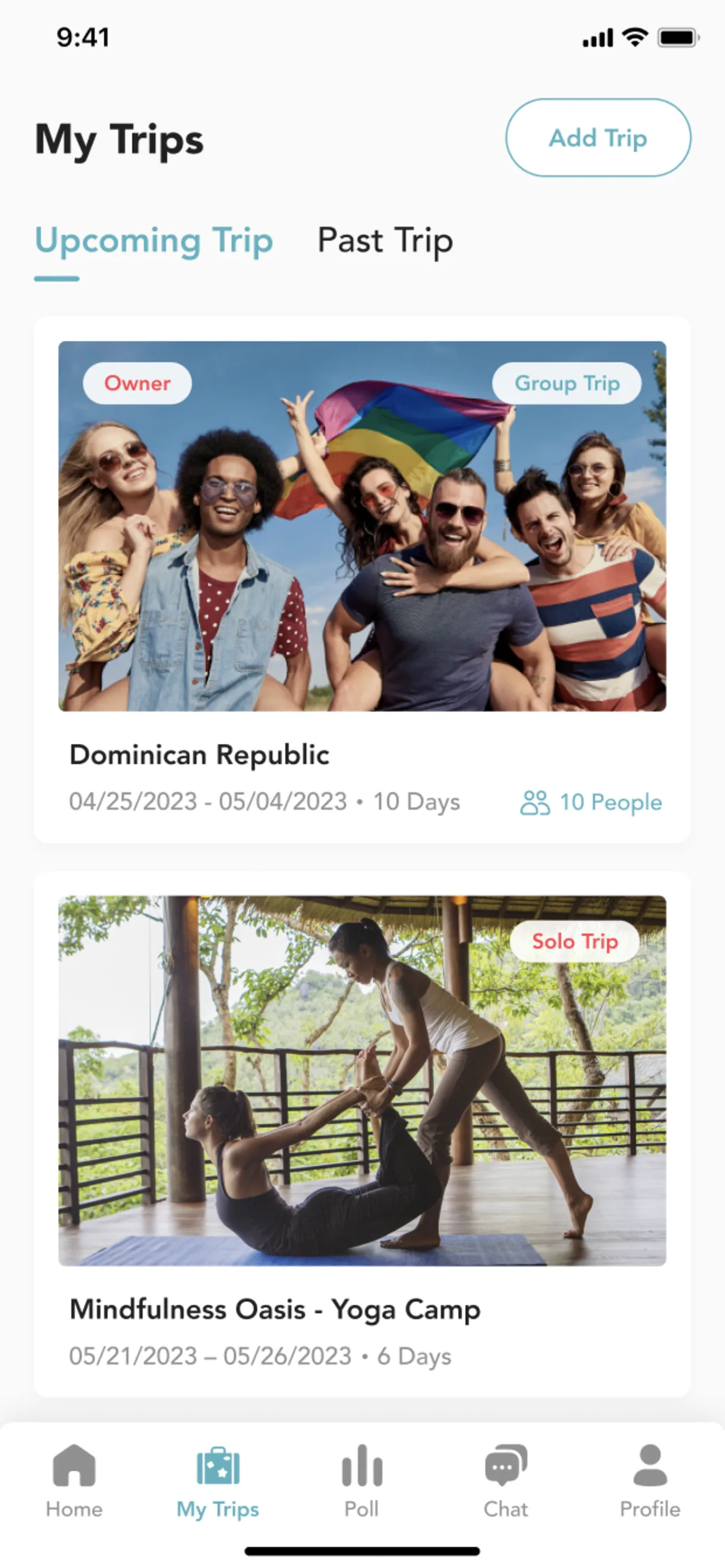Open the My Trips tab
Screen dimensions: 725x1568
click(217, 1480)
